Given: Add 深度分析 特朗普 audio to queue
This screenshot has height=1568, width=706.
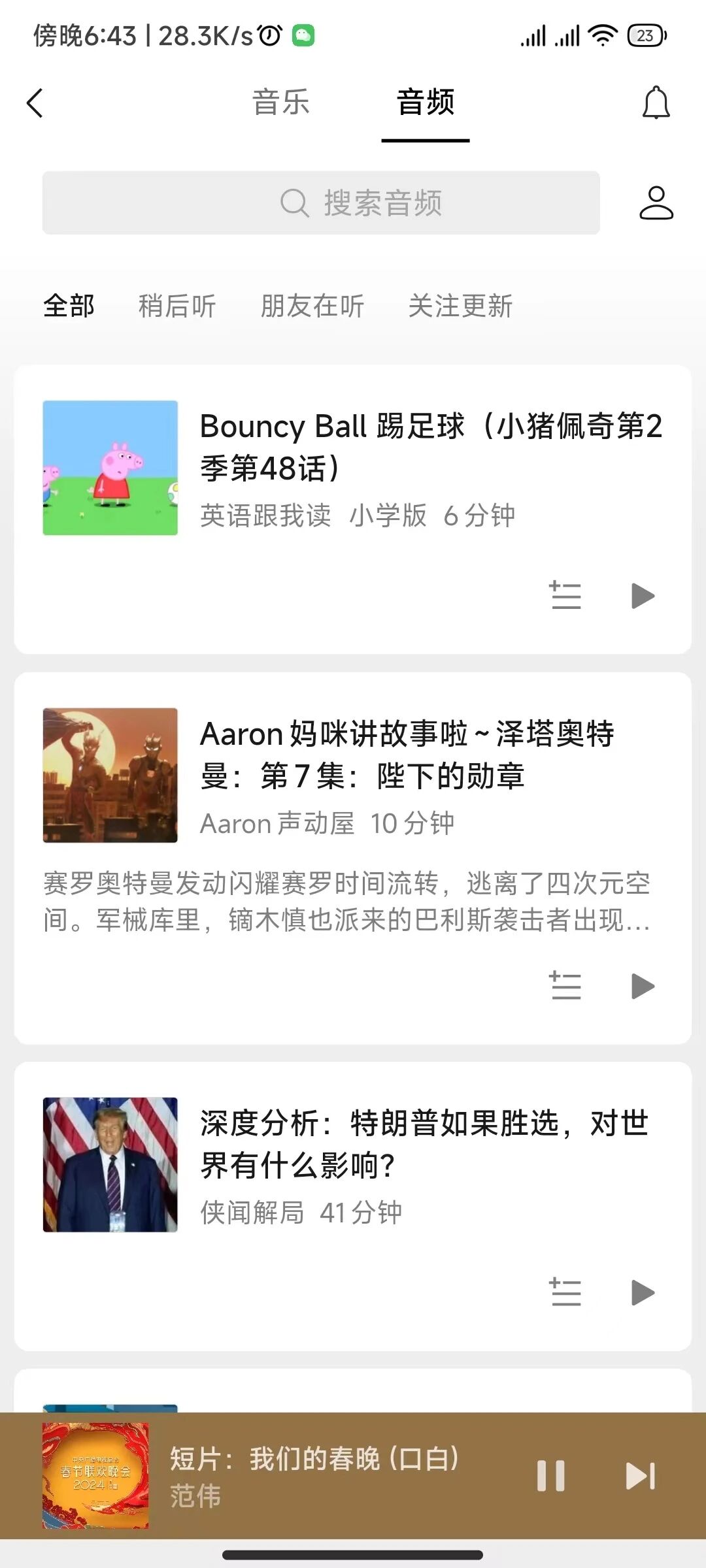Looking at the screenshot, I should (565, 1292).
